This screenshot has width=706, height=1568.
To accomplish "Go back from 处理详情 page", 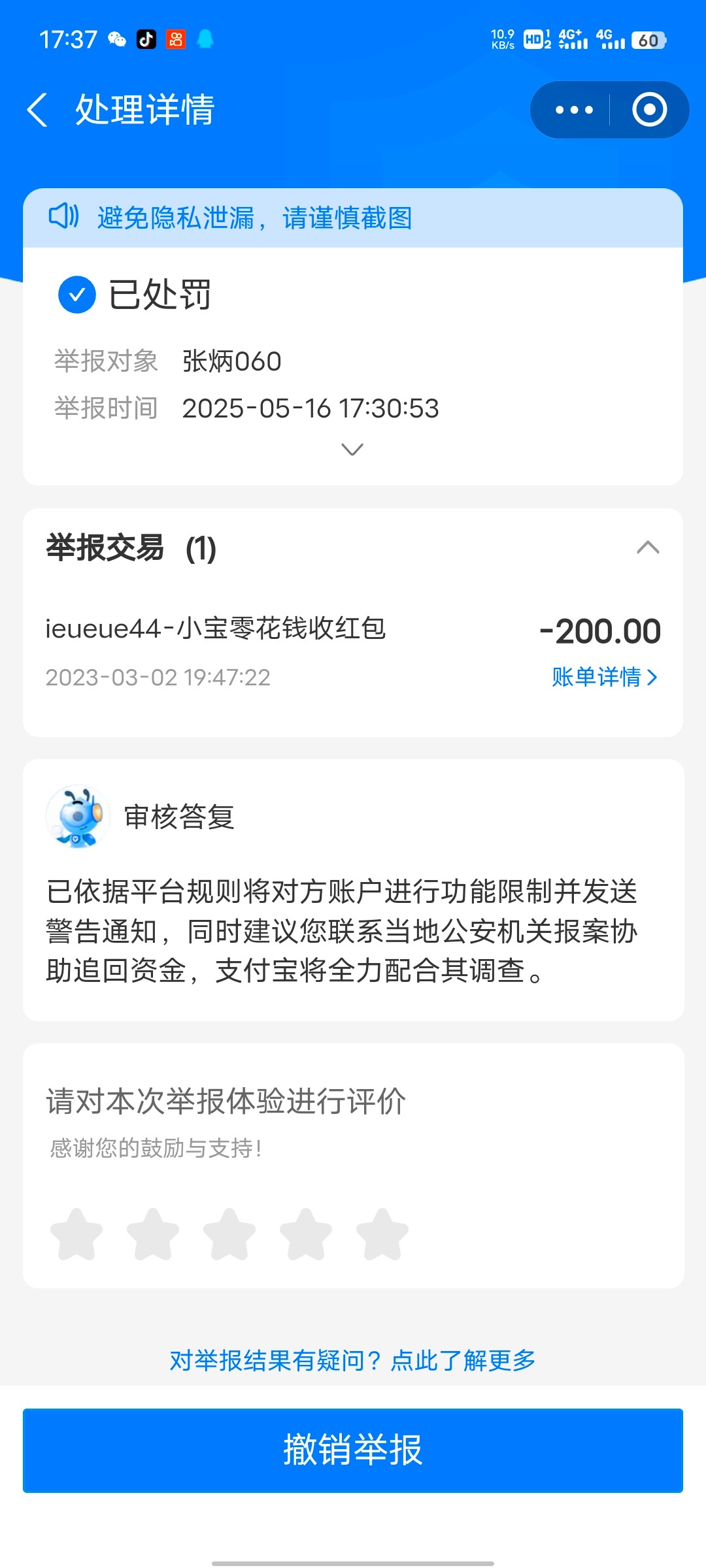I will tap(38, 110).
